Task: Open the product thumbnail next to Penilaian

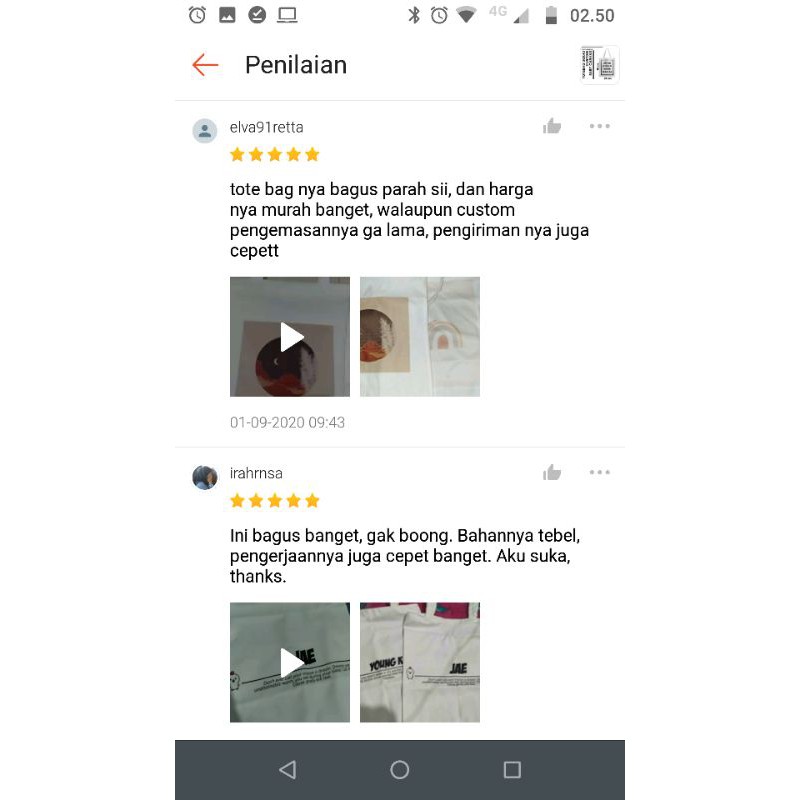Action: click(599, 65)
